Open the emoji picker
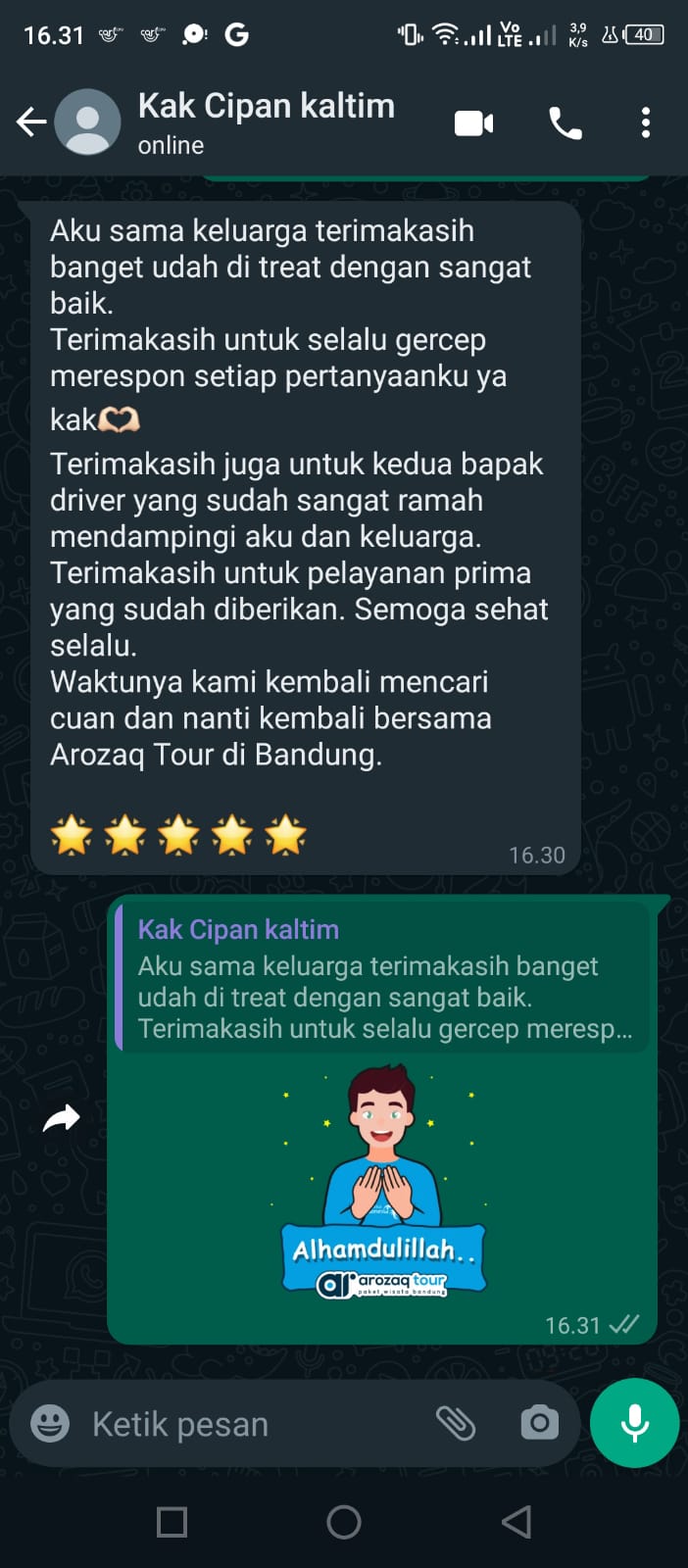 [x=50, y=1423]
